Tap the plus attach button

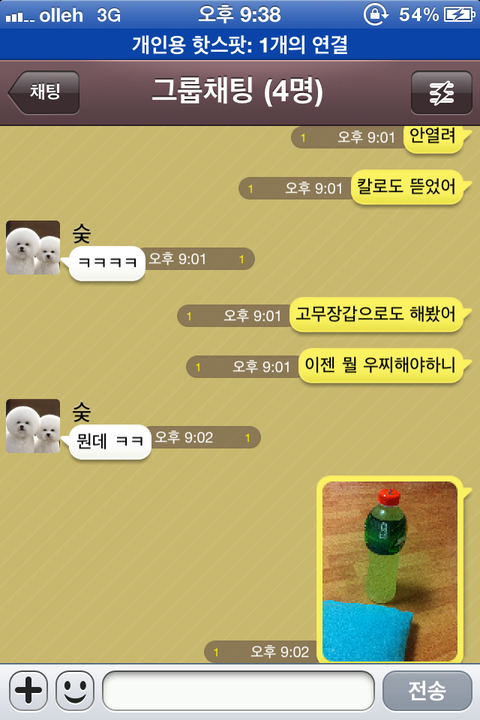28,690
